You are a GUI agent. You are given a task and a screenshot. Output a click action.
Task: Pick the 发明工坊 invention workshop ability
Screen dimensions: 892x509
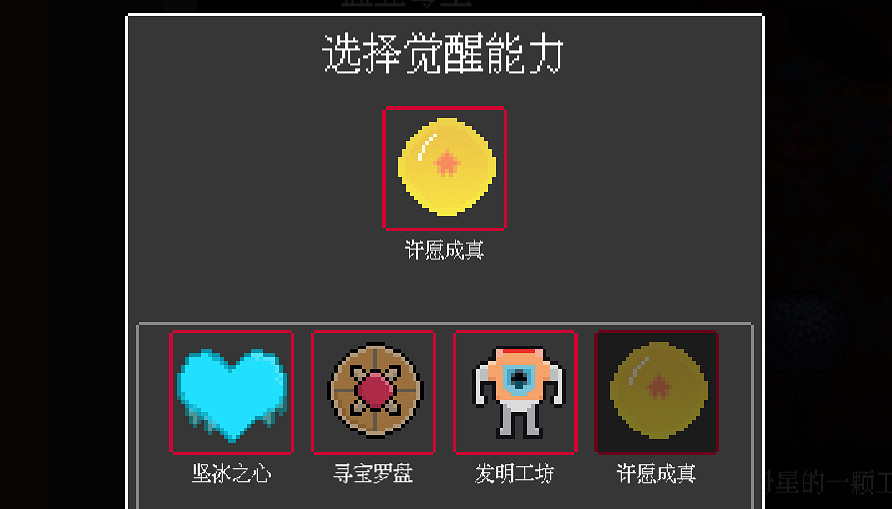pos(515,392)
